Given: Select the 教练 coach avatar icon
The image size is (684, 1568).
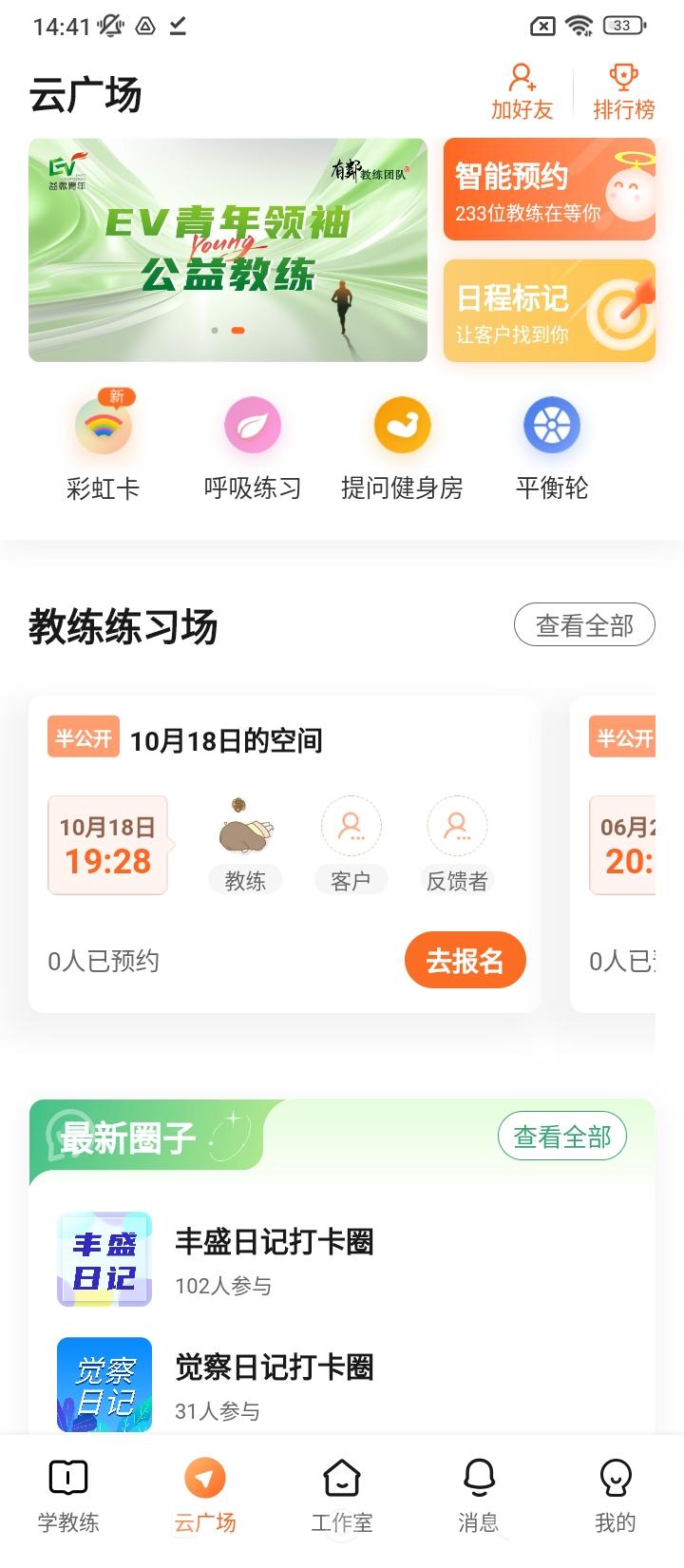Looking at the screenshot, I should (x=245, y=827).
